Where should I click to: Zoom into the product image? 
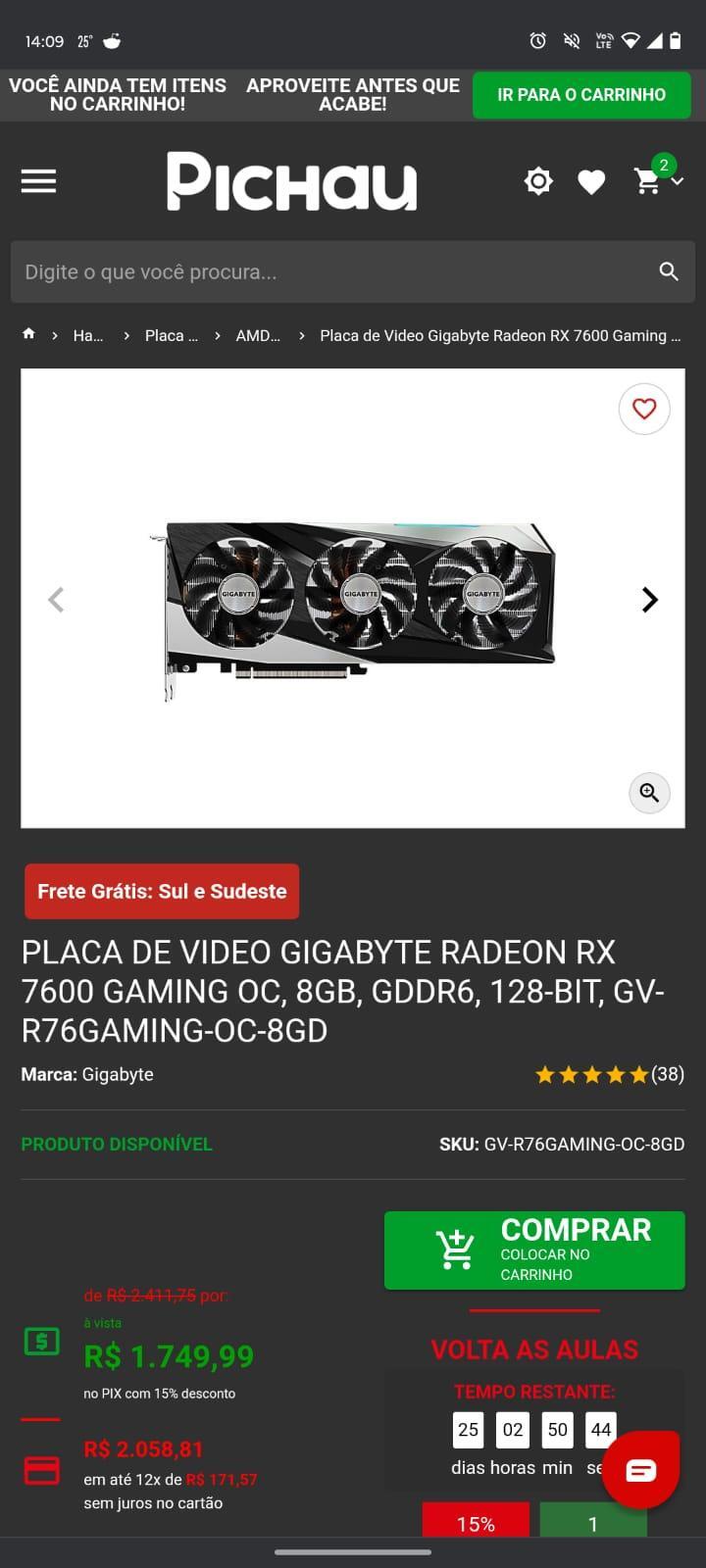[x=649, y=793]
